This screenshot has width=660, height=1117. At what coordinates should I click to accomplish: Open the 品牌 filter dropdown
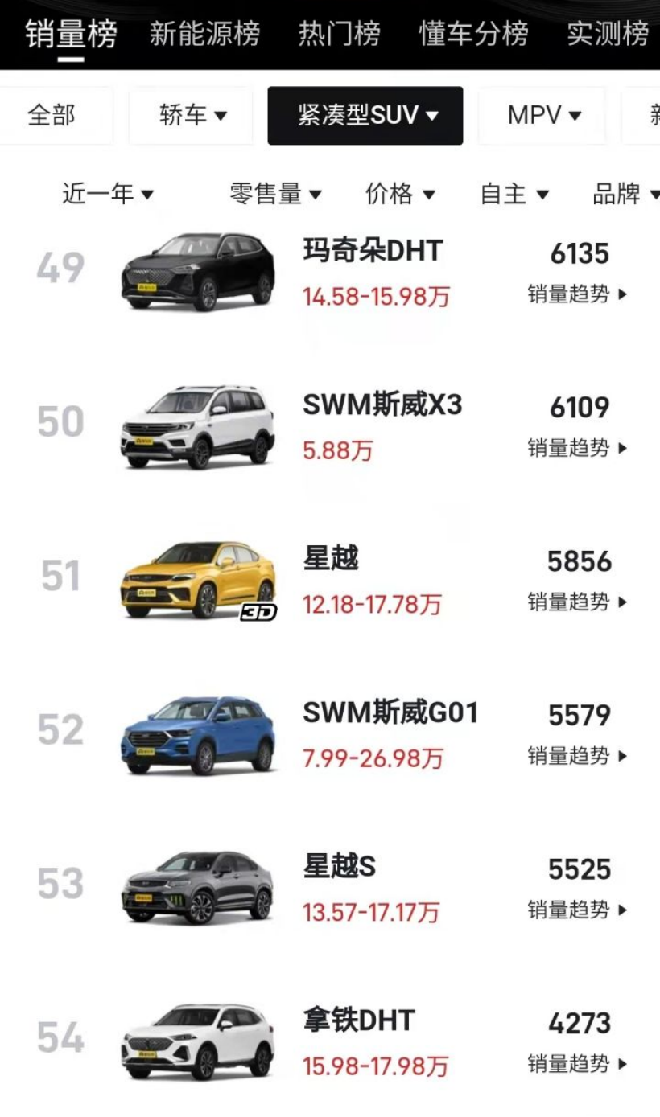pos(625,194)
